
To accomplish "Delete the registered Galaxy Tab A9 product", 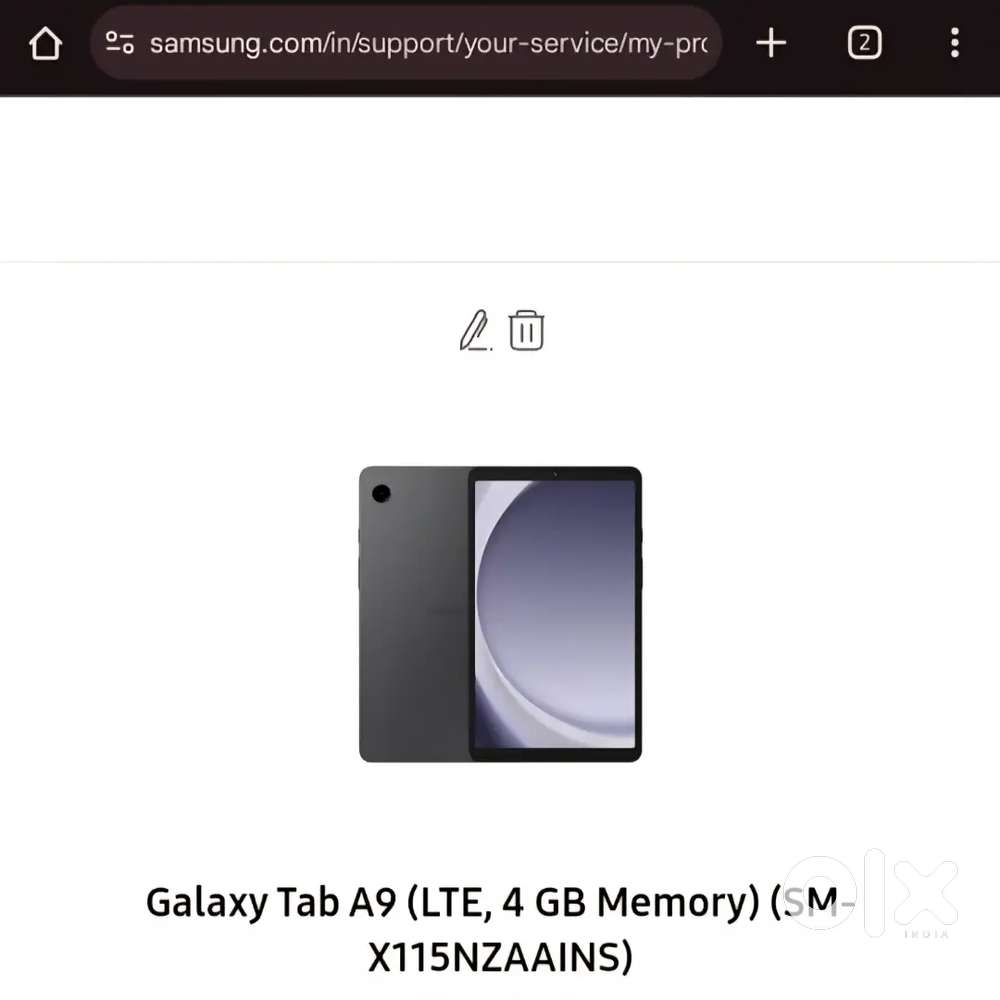I will (x=526, y=331).
